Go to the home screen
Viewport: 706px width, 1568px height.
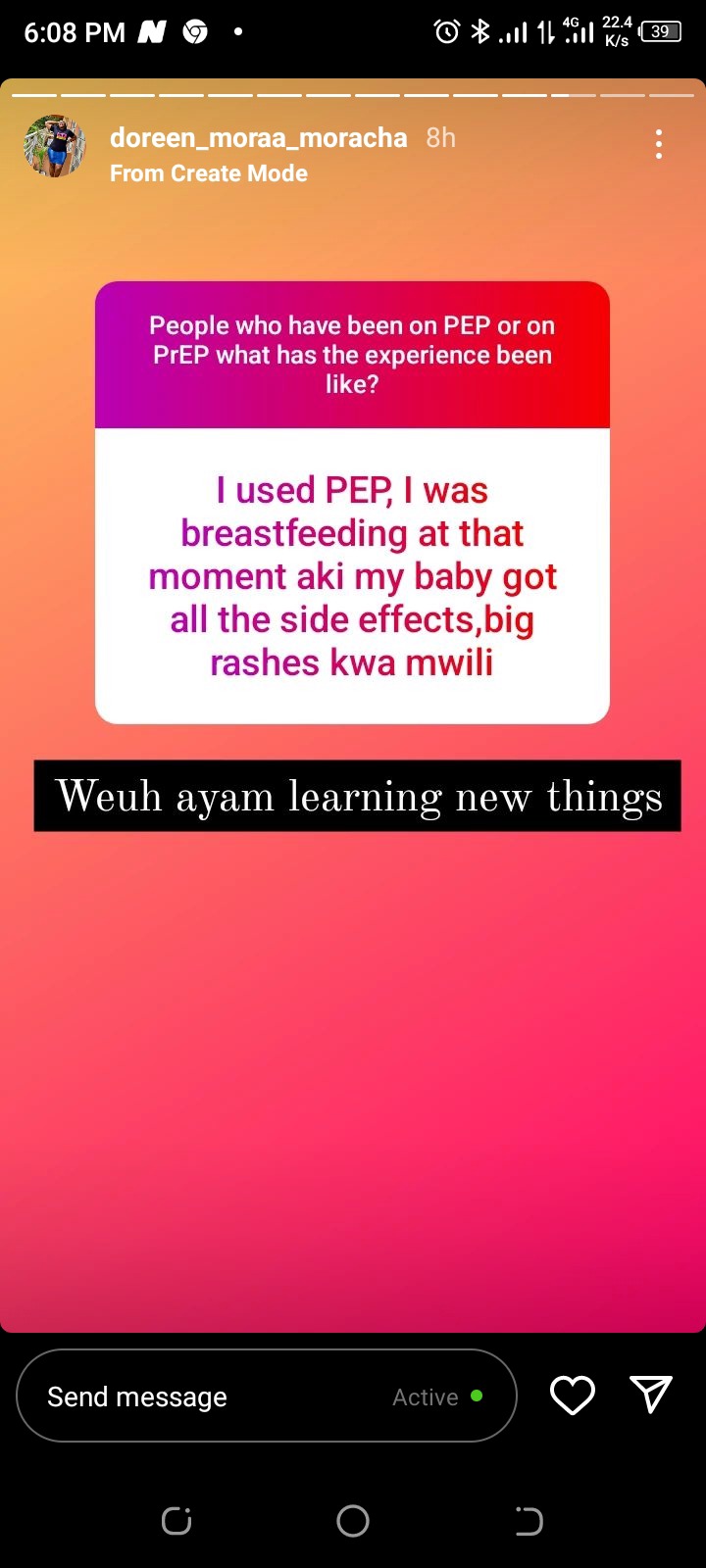tap(353, 1521)
